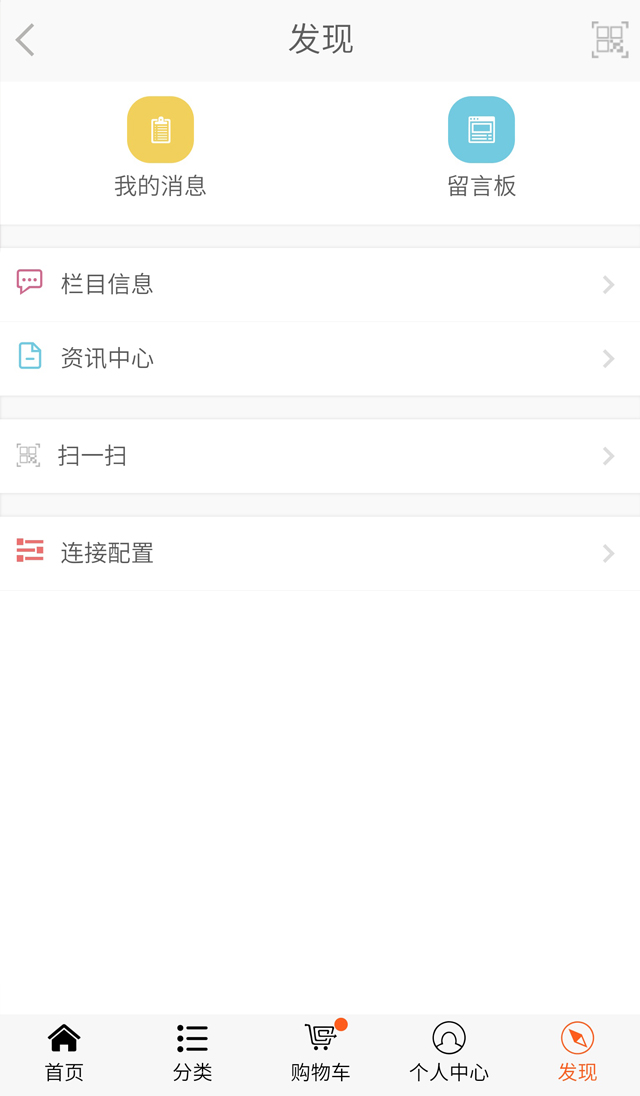Switch to the 首页 home tab

click(64, 1054)
